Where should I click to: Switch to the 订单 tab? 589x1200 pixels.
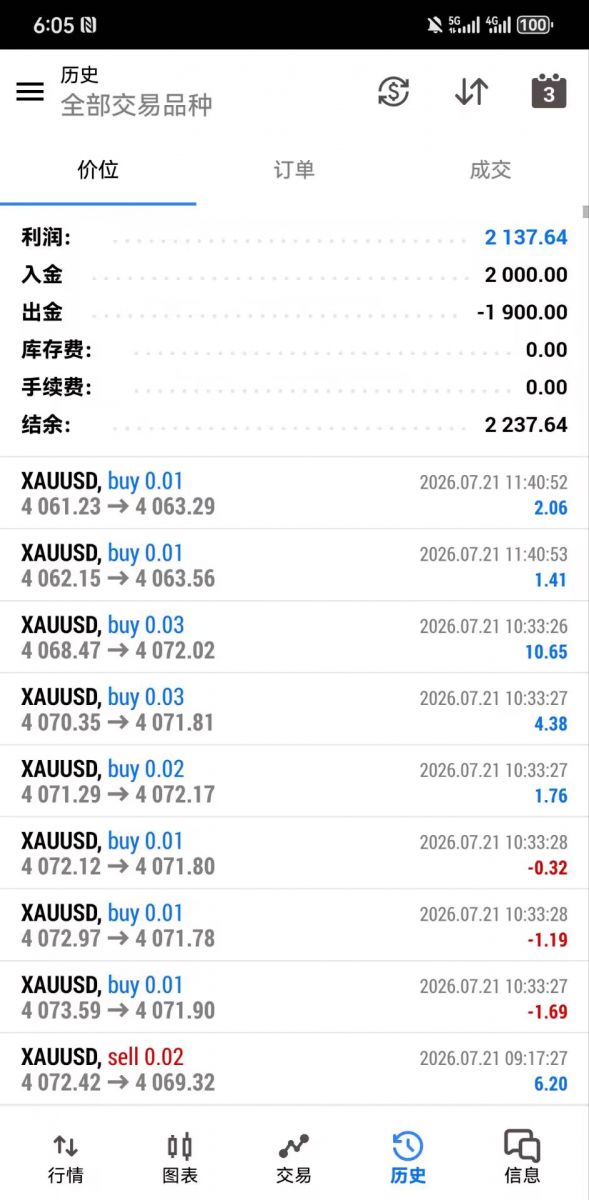(294, 170)
